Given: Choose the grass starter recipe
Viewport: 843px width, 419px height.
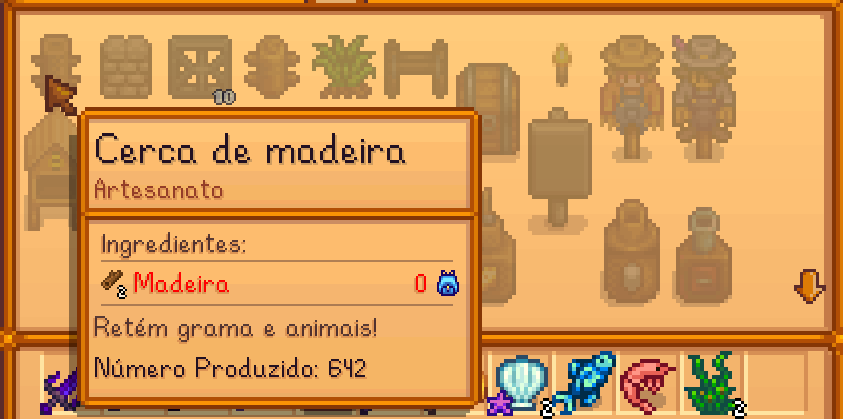Looking at the screenshot, I should pyautogui.click(x=342, y=66).
